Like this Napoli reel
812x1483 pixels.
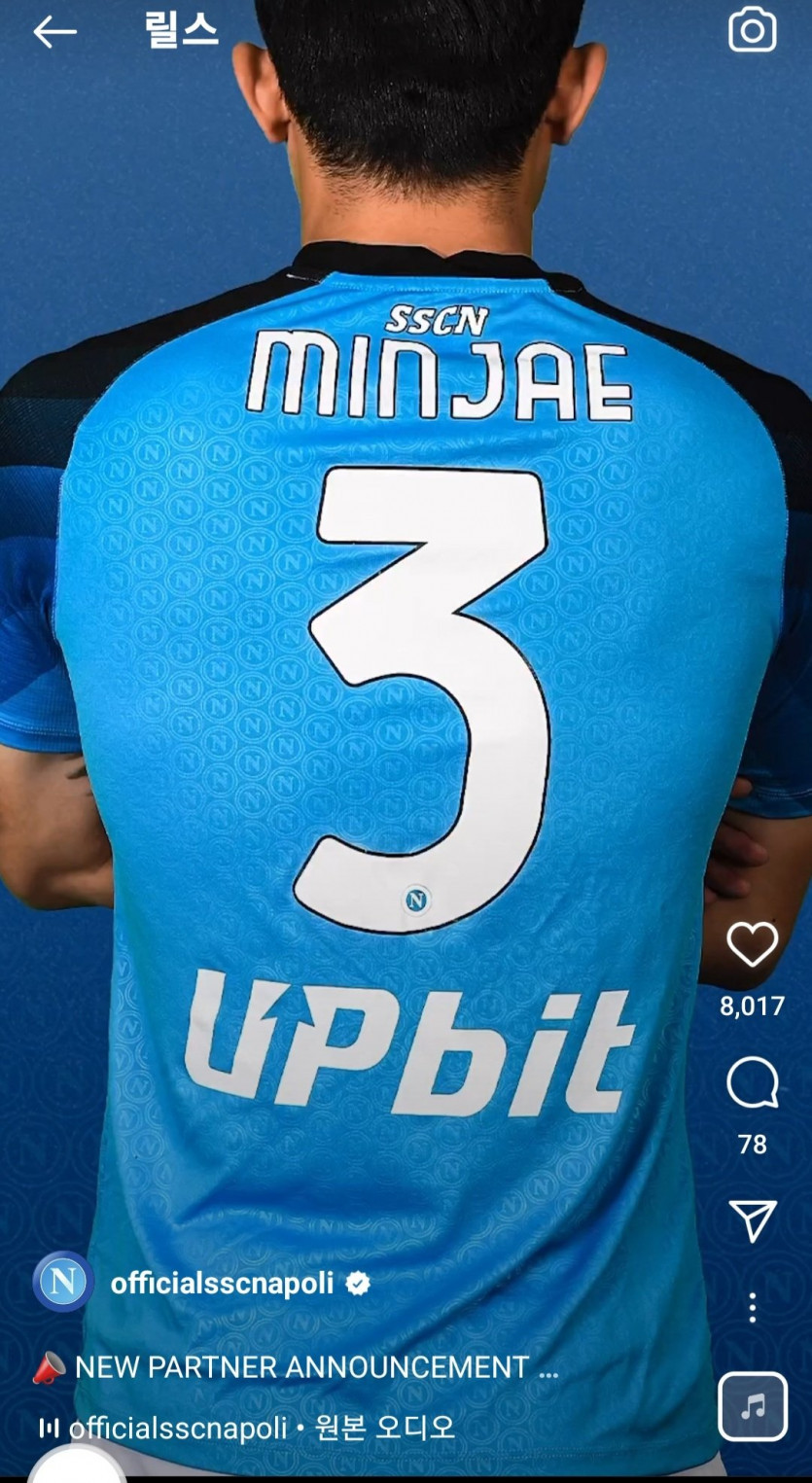(x=753, y=945)
